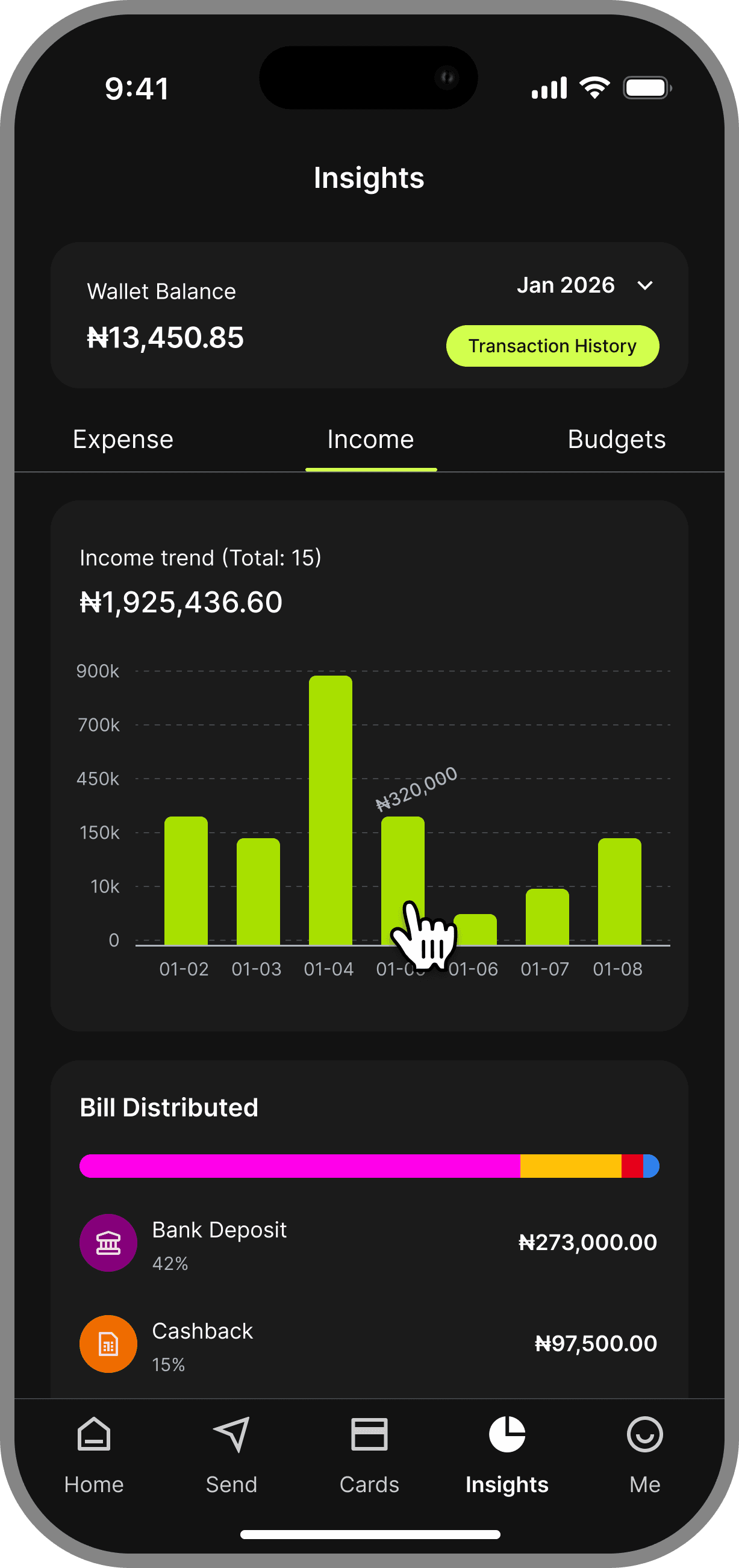Open the Cashback row
Screen dimensions: 739x1568
[369, 1343]
